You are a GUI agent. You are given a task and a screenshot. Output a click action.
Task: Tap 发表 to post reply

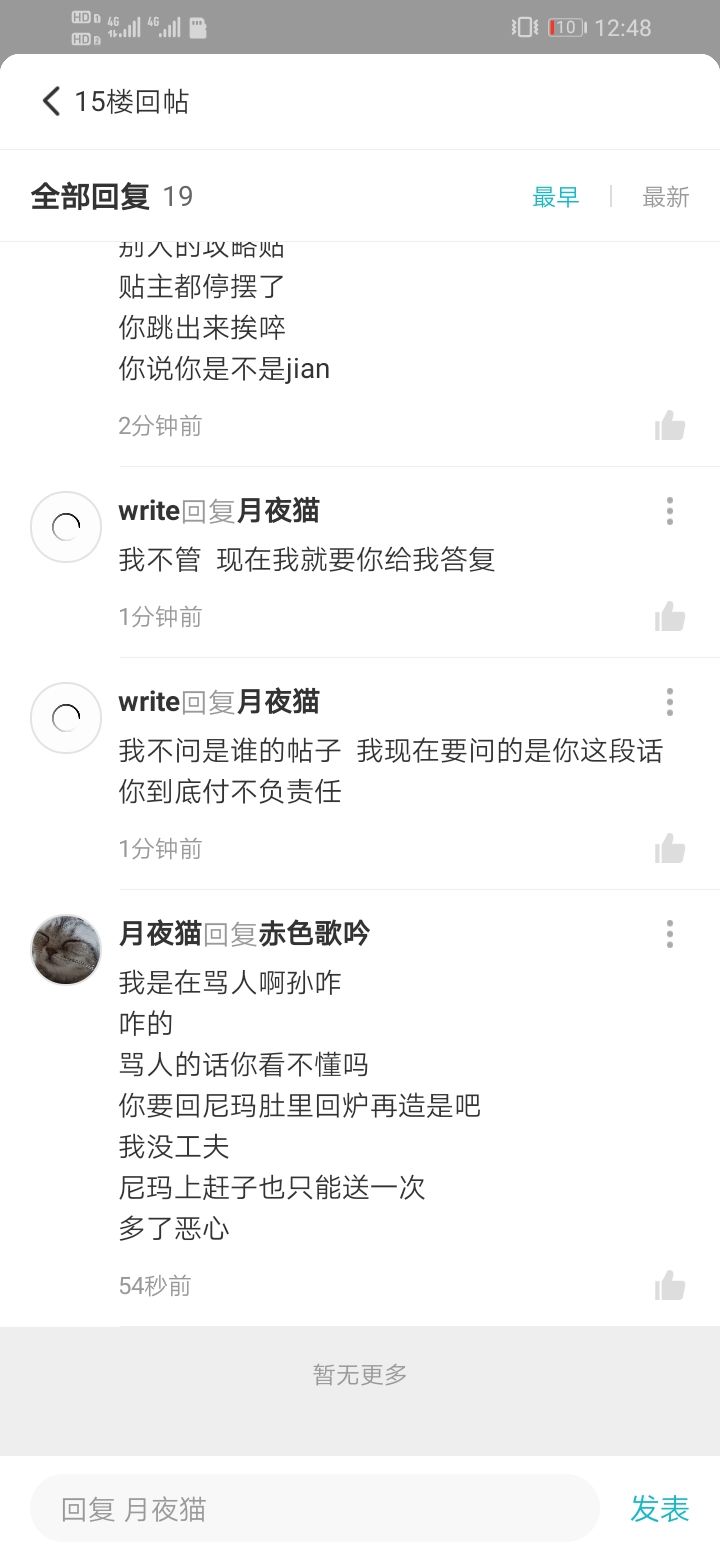point(659,1508)
